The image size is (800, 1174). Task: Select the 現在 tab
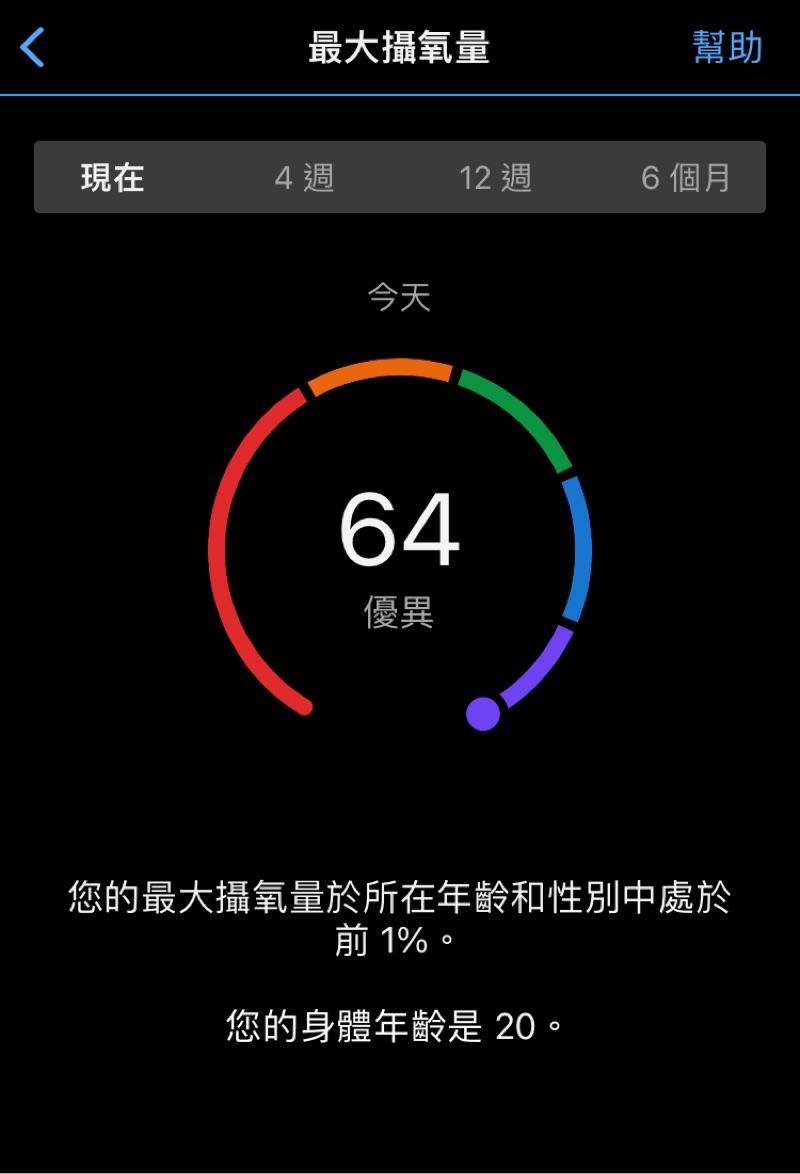click(x=113, y=178)
